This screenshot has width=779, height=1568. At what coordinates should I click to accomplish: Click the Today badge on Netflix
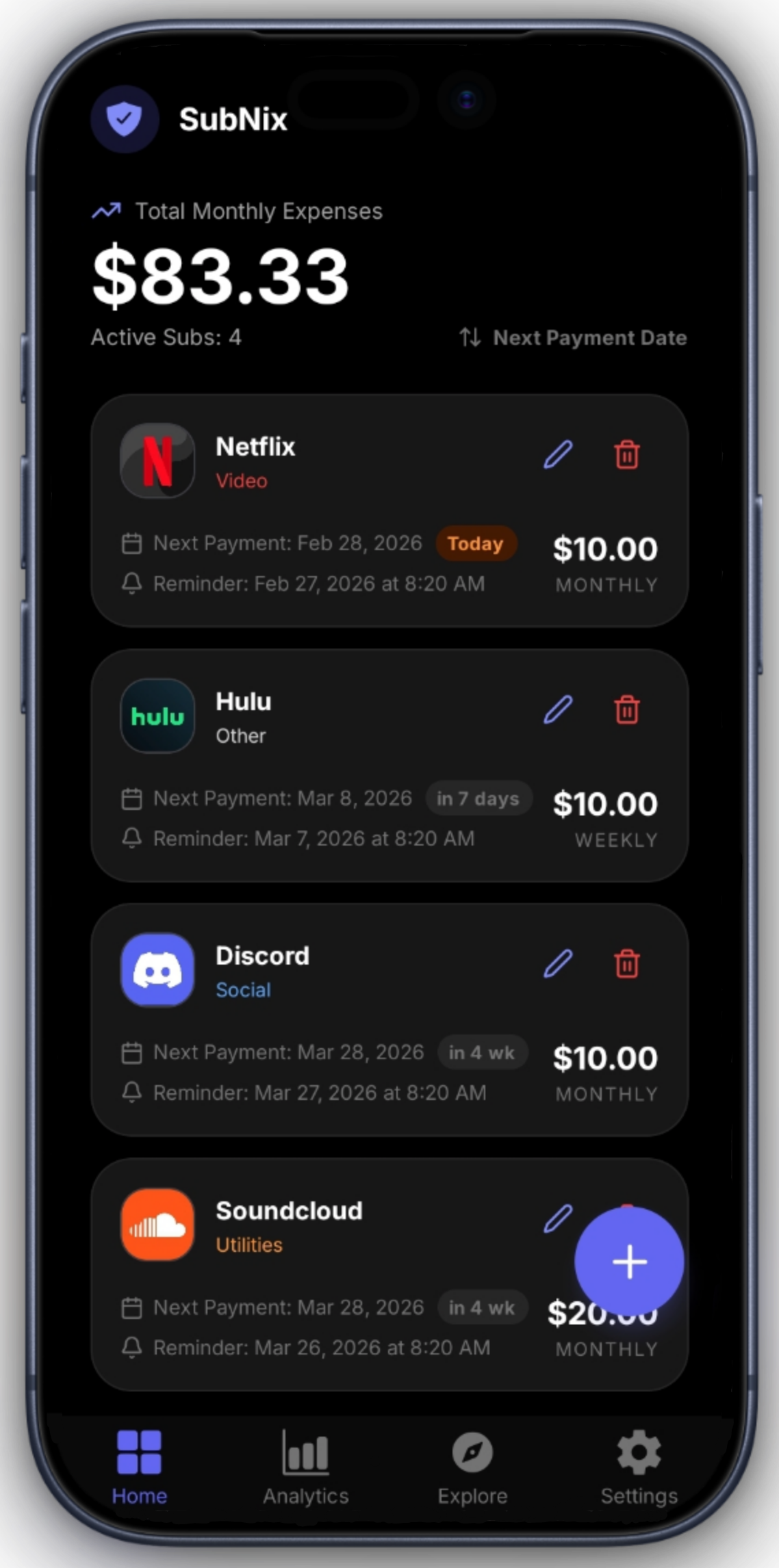point(476,543)
